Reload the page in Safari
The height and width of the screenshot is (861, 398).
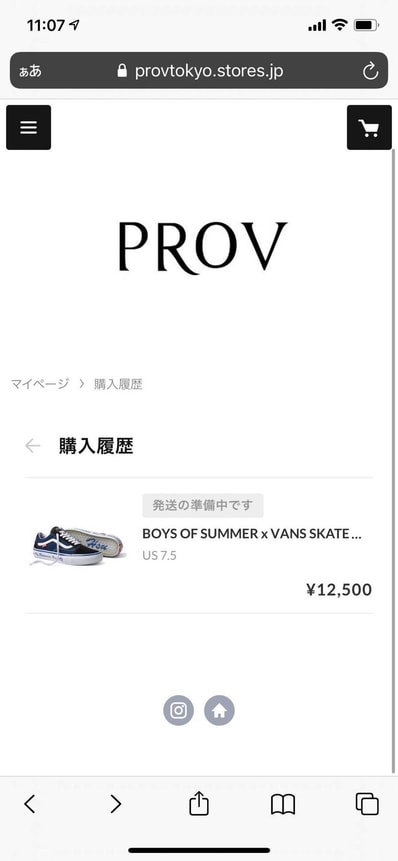coord(371,71)
